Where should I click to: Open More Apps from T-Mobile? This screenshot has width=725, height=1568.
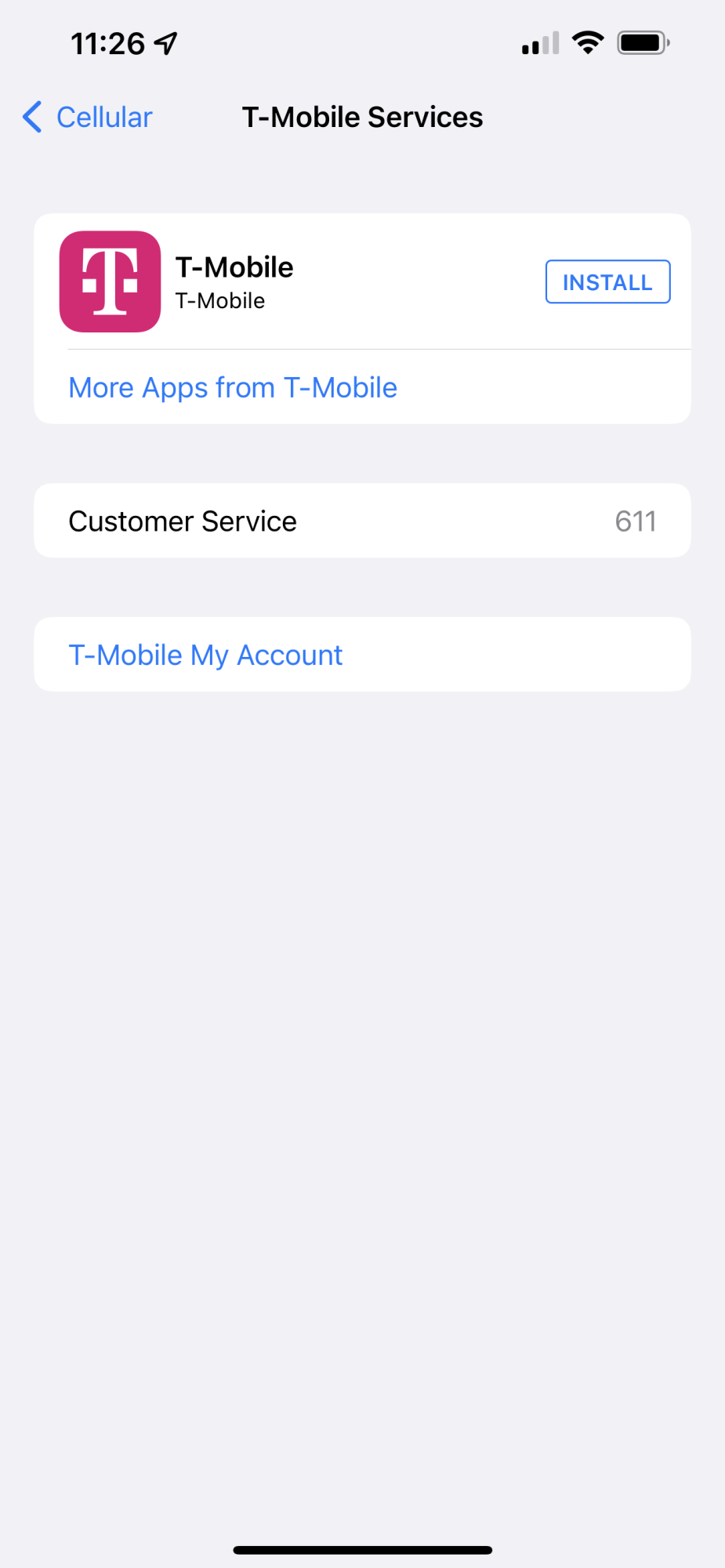233,387
